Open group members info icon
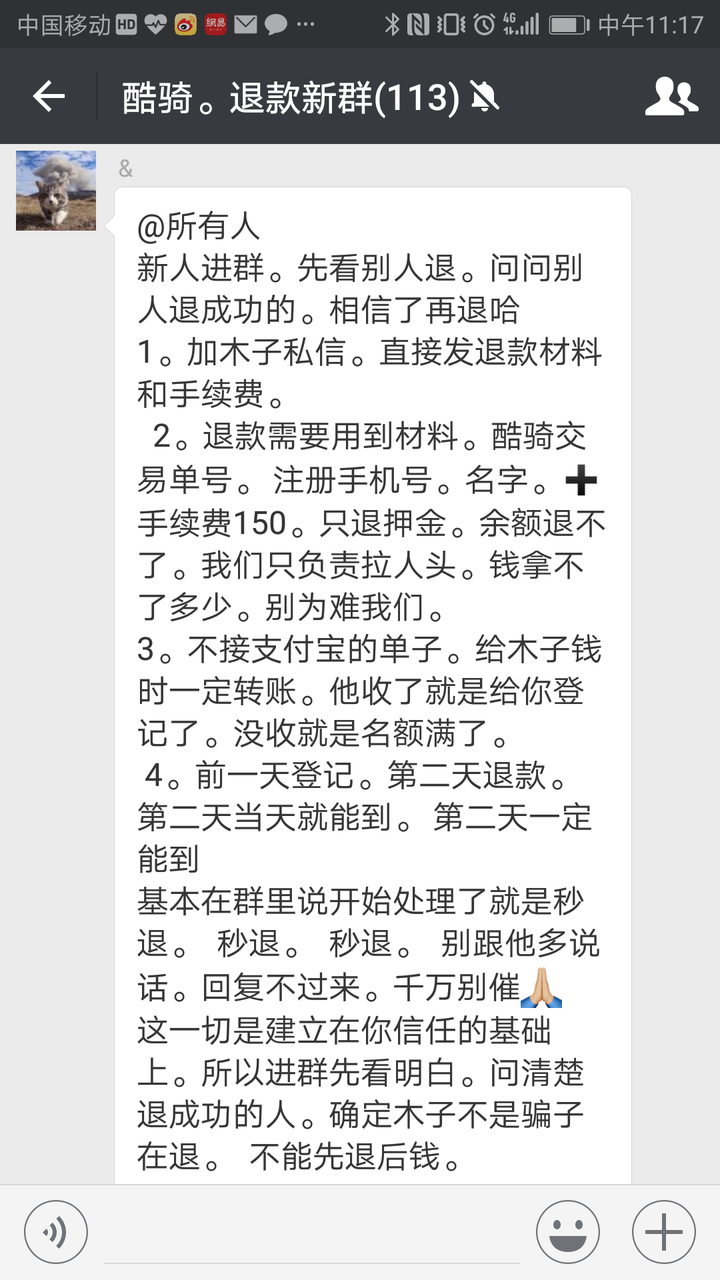The height and width of the screenshot is (1280, 720). point(671,97)
